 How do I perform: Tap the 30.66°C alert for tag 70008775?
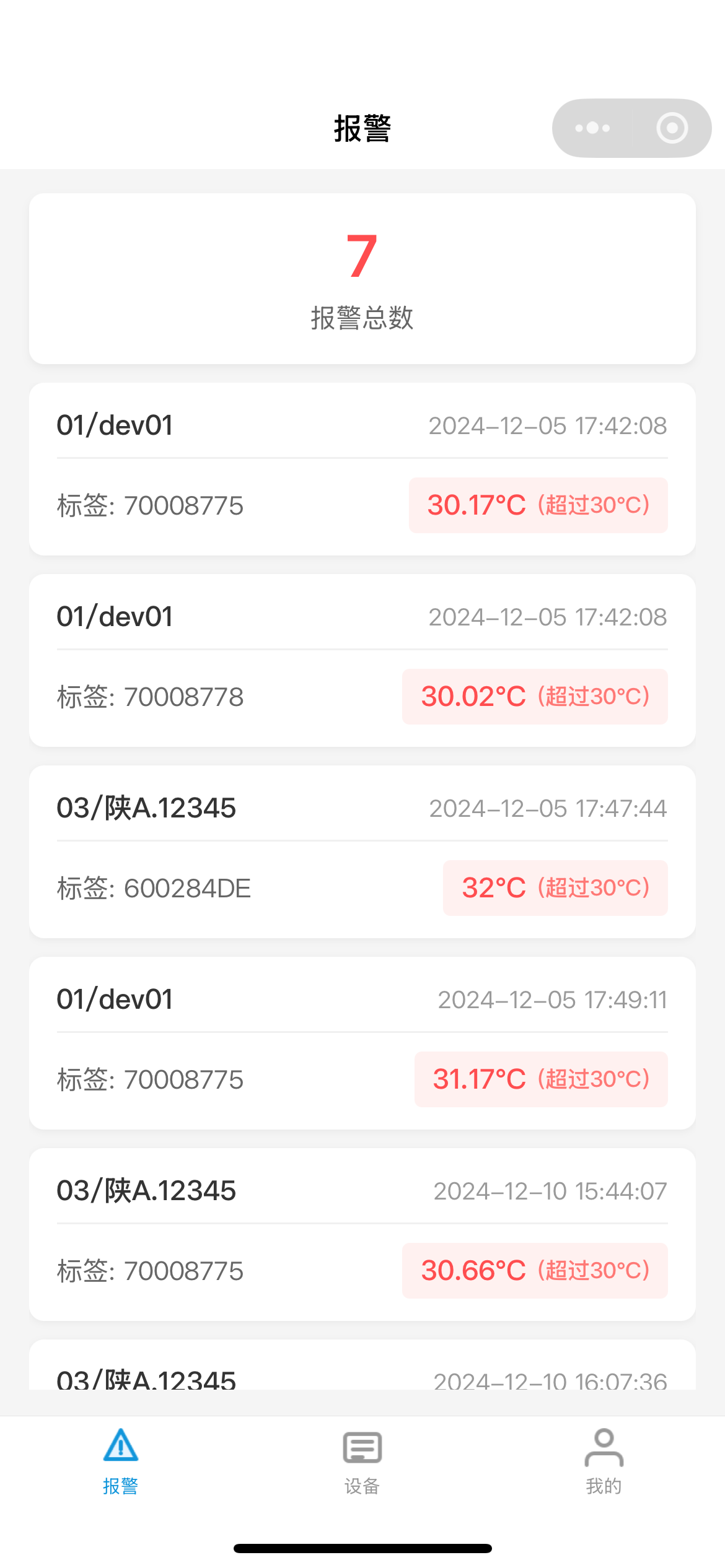pyautogui.click(x=534, y=1271)
